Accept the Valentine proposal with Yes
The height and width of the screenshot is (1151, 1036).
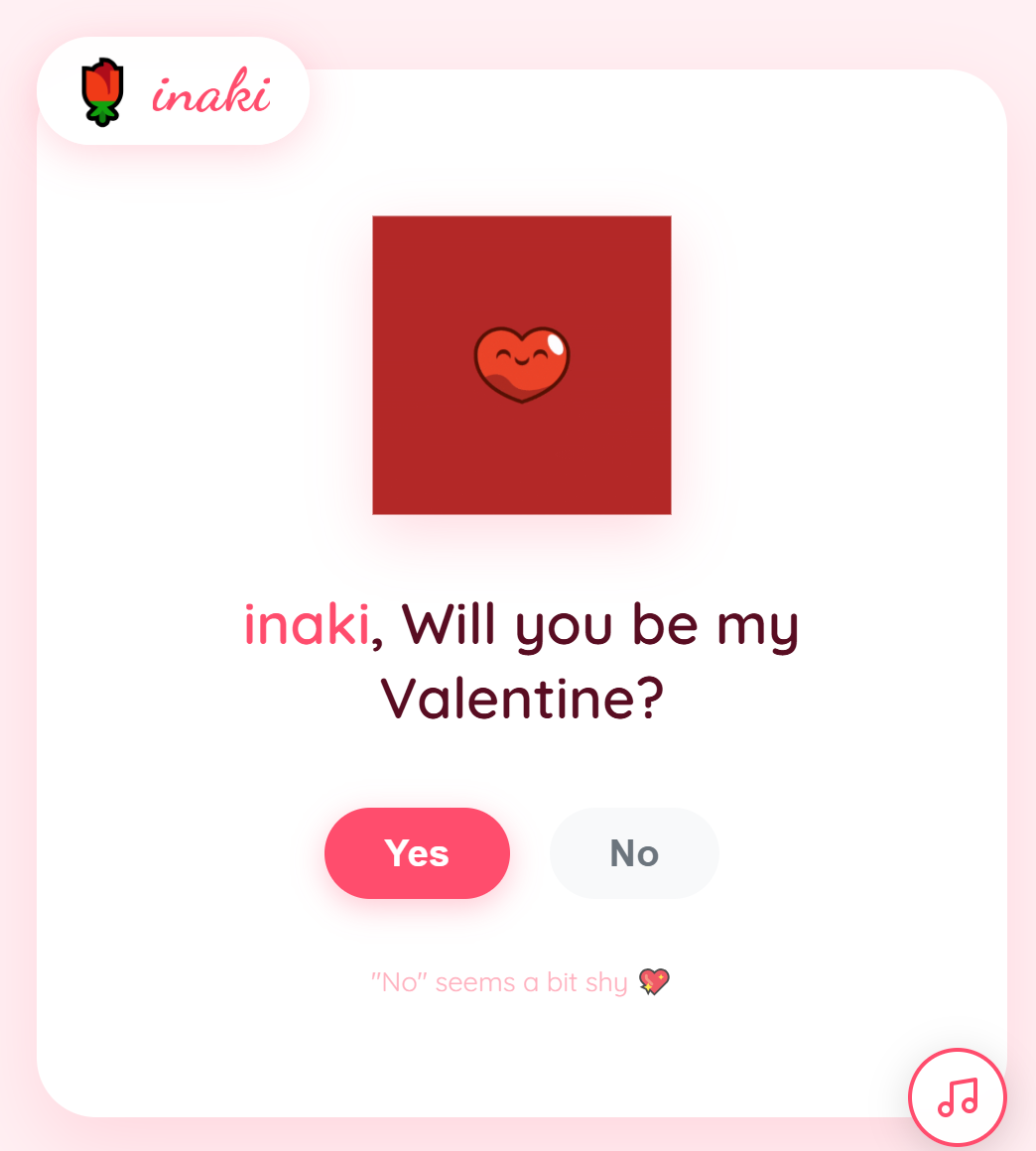[x=417, y=852]
